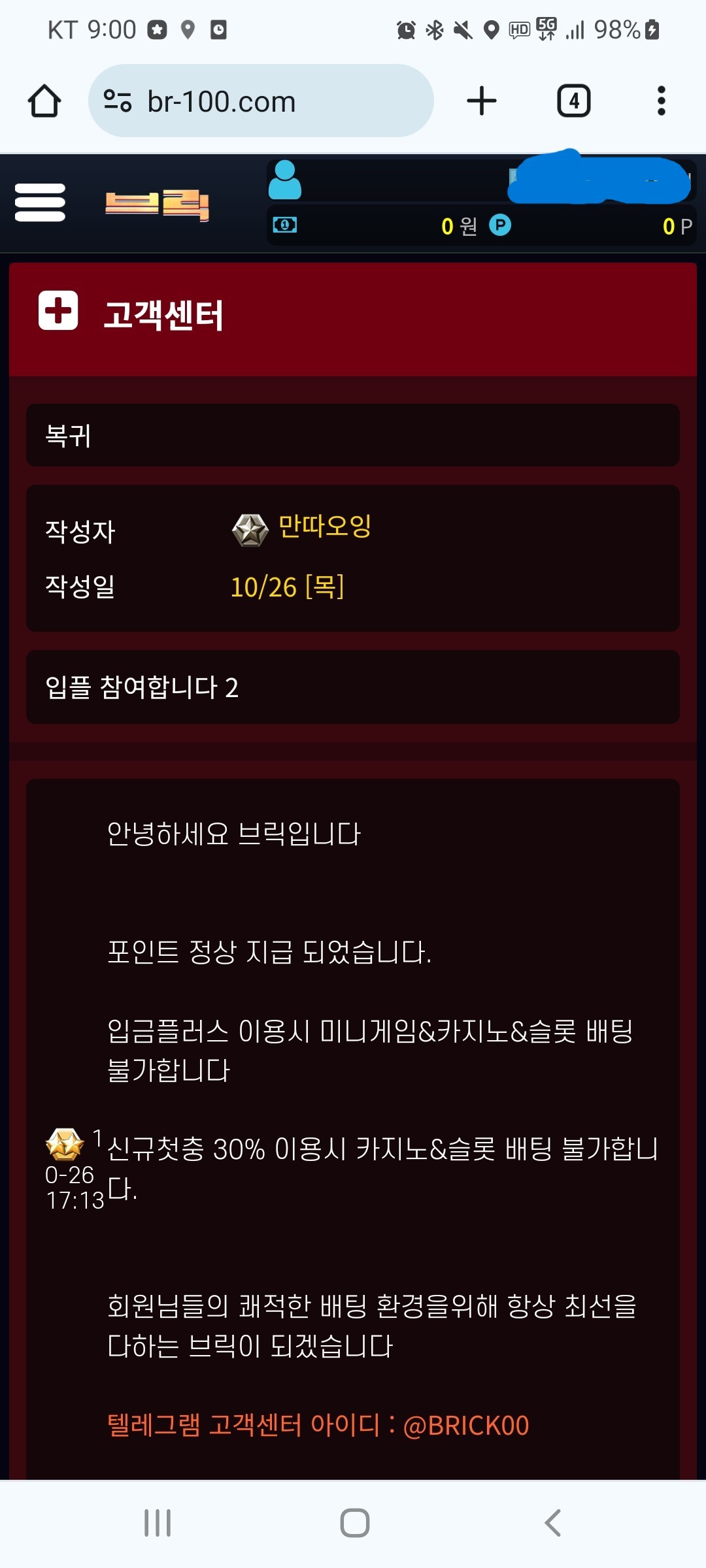
Task: Open a new browser tab
Action: tap(482, 101)
